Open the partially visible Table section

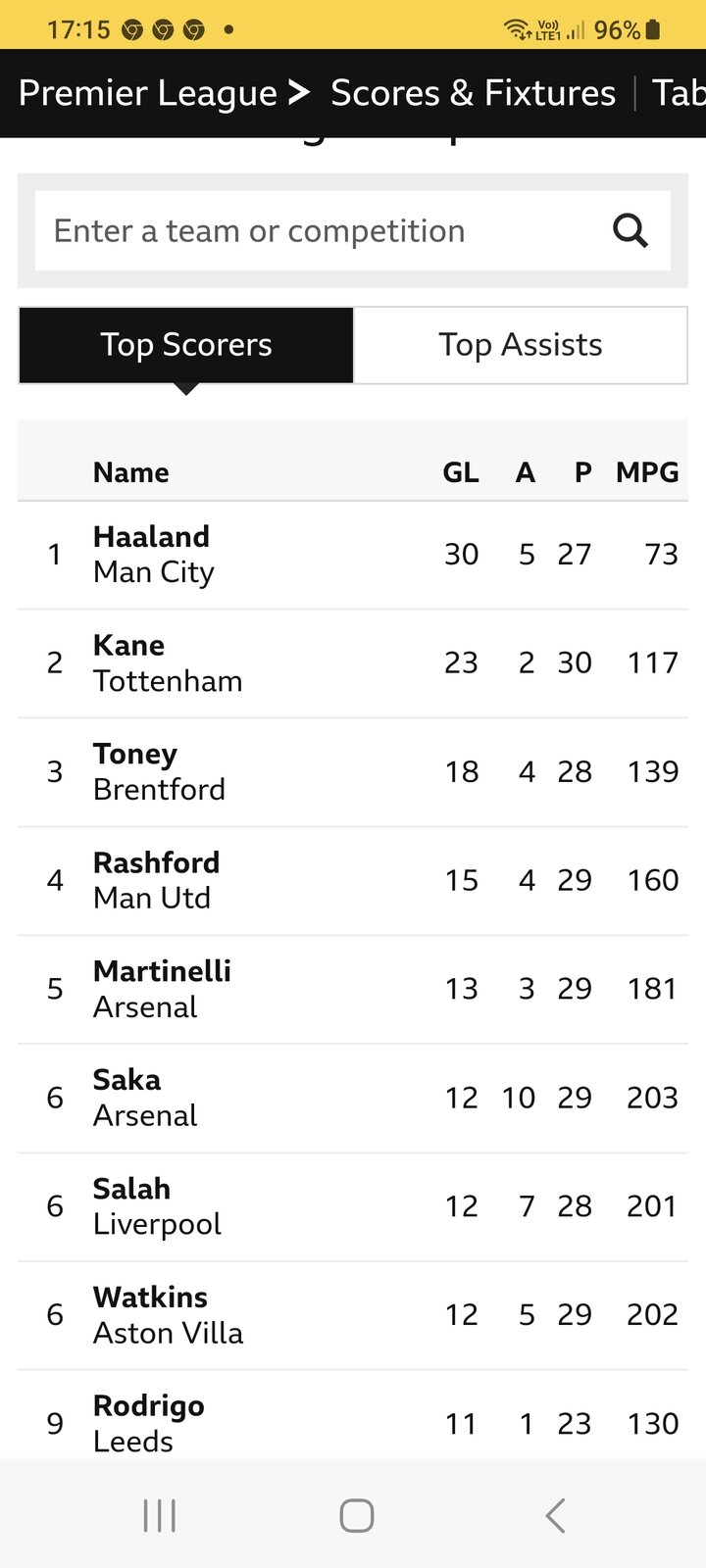point(680,92)
